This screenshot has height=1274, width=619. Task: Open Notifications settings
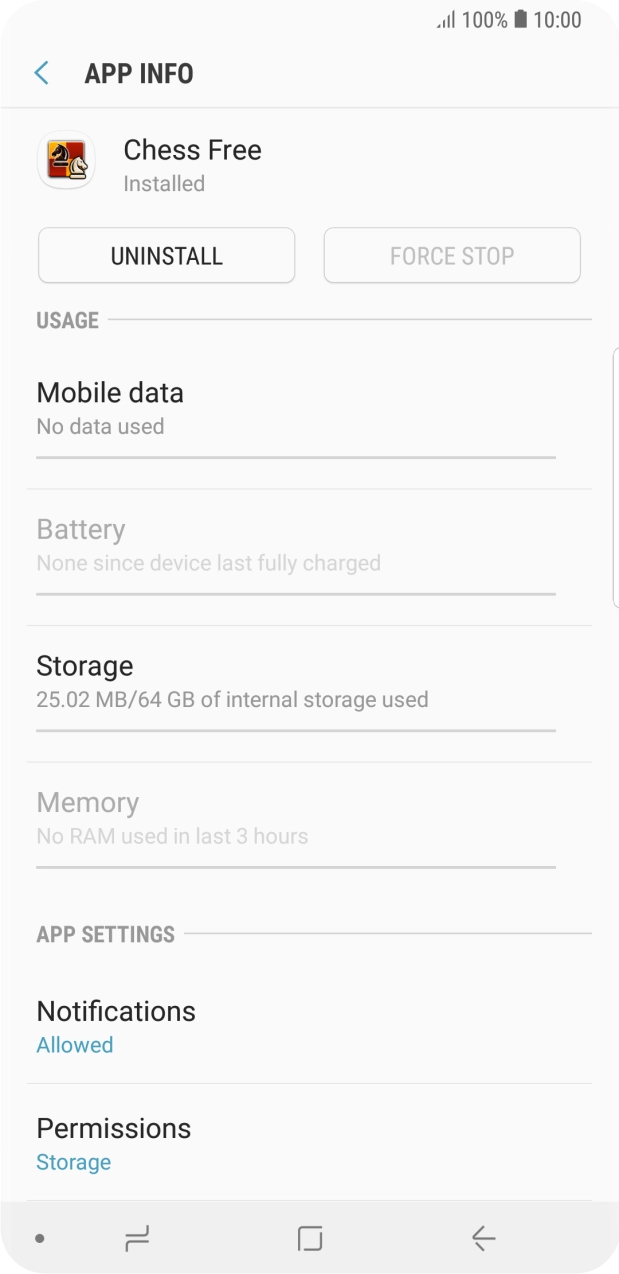tap(296, 1027)
